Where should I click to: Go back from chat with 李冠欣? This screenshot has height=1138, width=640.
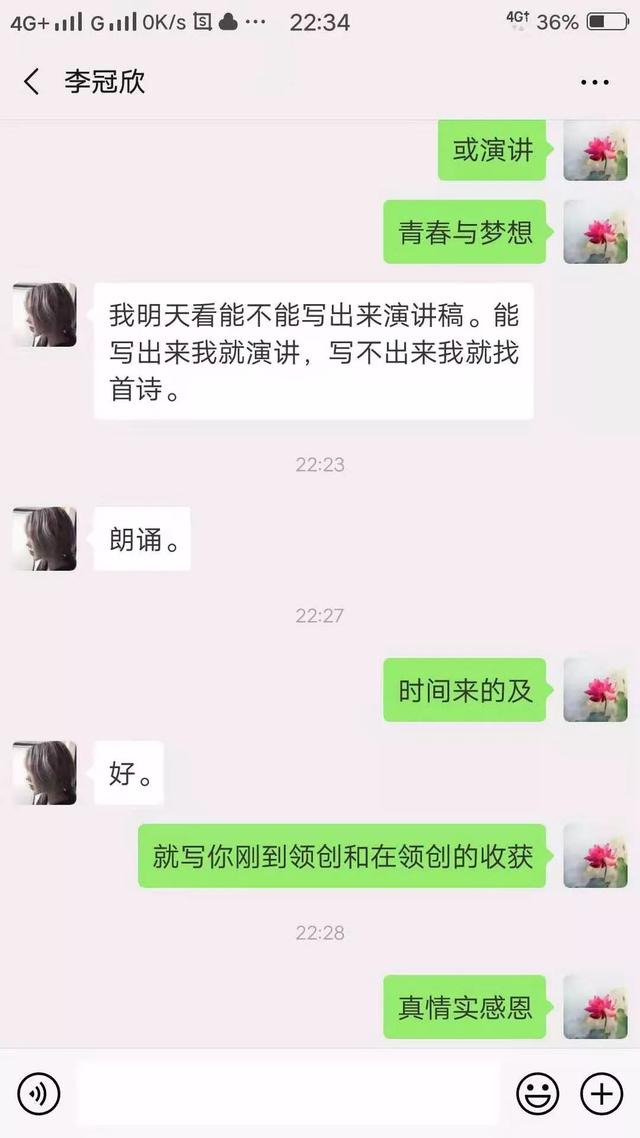32,82
